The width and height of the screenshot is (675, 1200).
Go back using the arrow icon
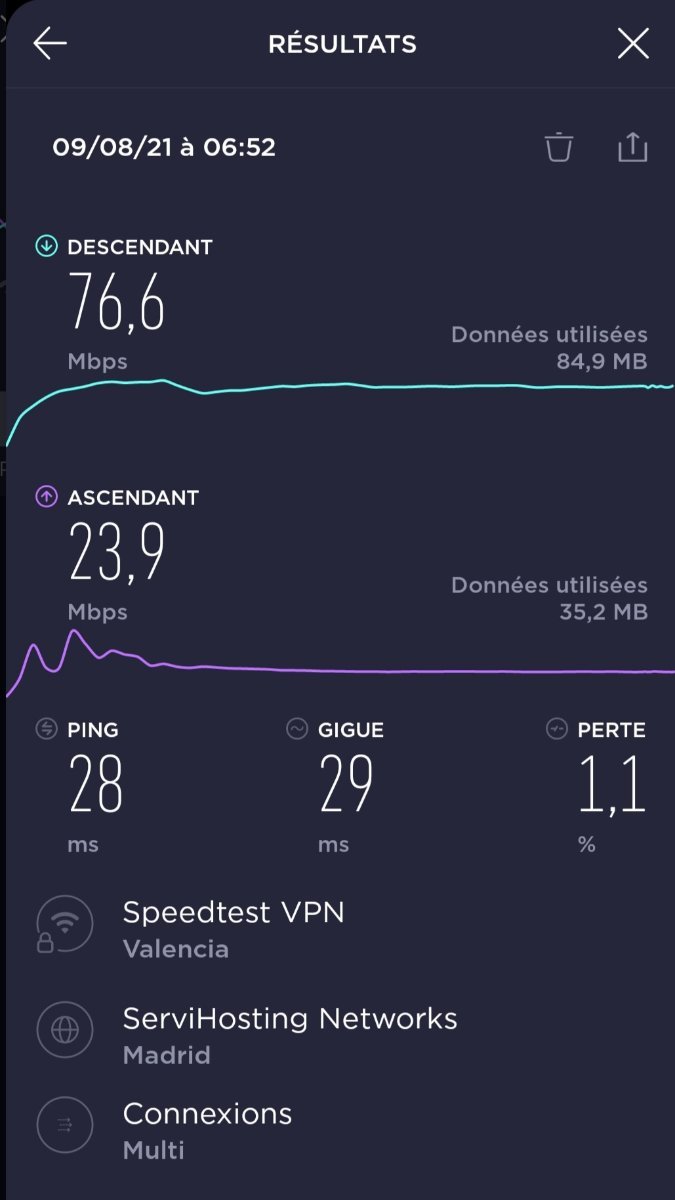50,44
